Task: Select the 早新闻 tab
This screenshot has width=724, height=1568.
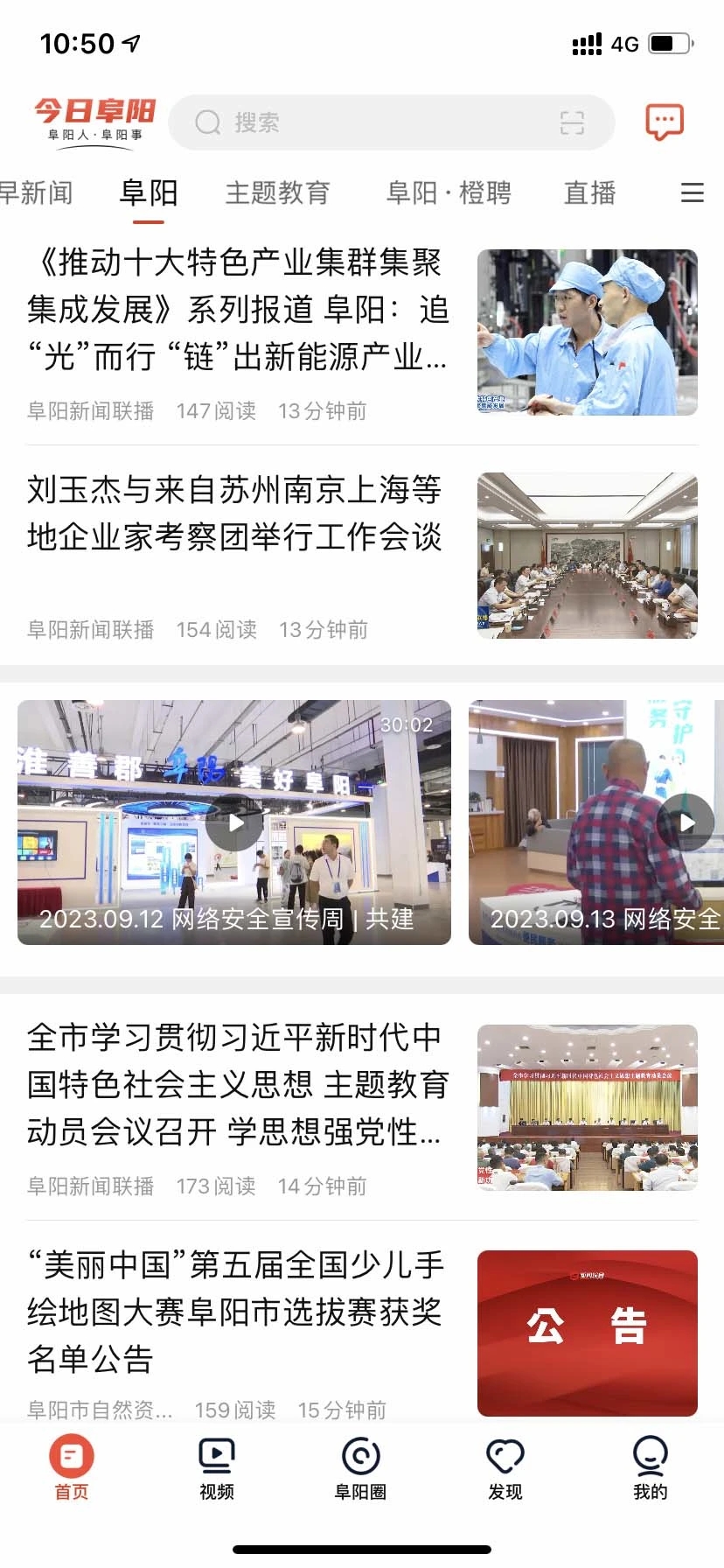Action: (x=35, y=192)
